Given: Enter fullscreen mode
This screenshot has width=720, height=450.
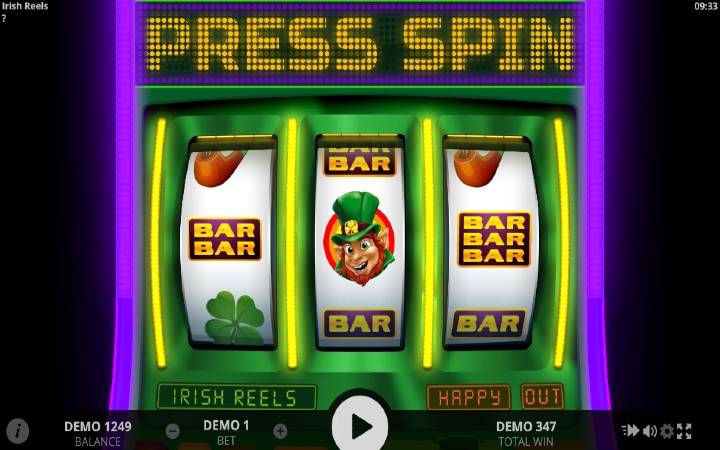Looking at the screenshot, I should point(685,431).
